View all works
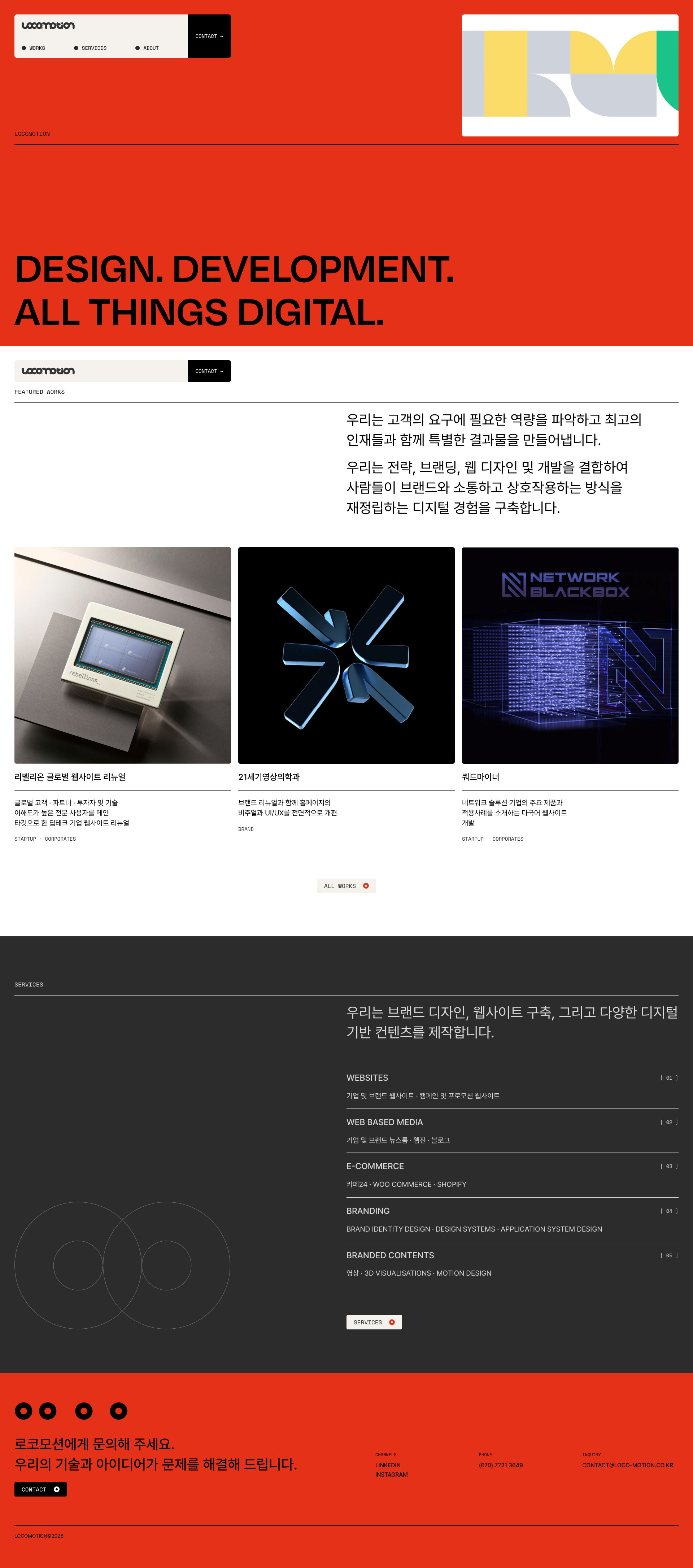The width and height of the screenshot is (693, 1568). (x=346, y=886)
